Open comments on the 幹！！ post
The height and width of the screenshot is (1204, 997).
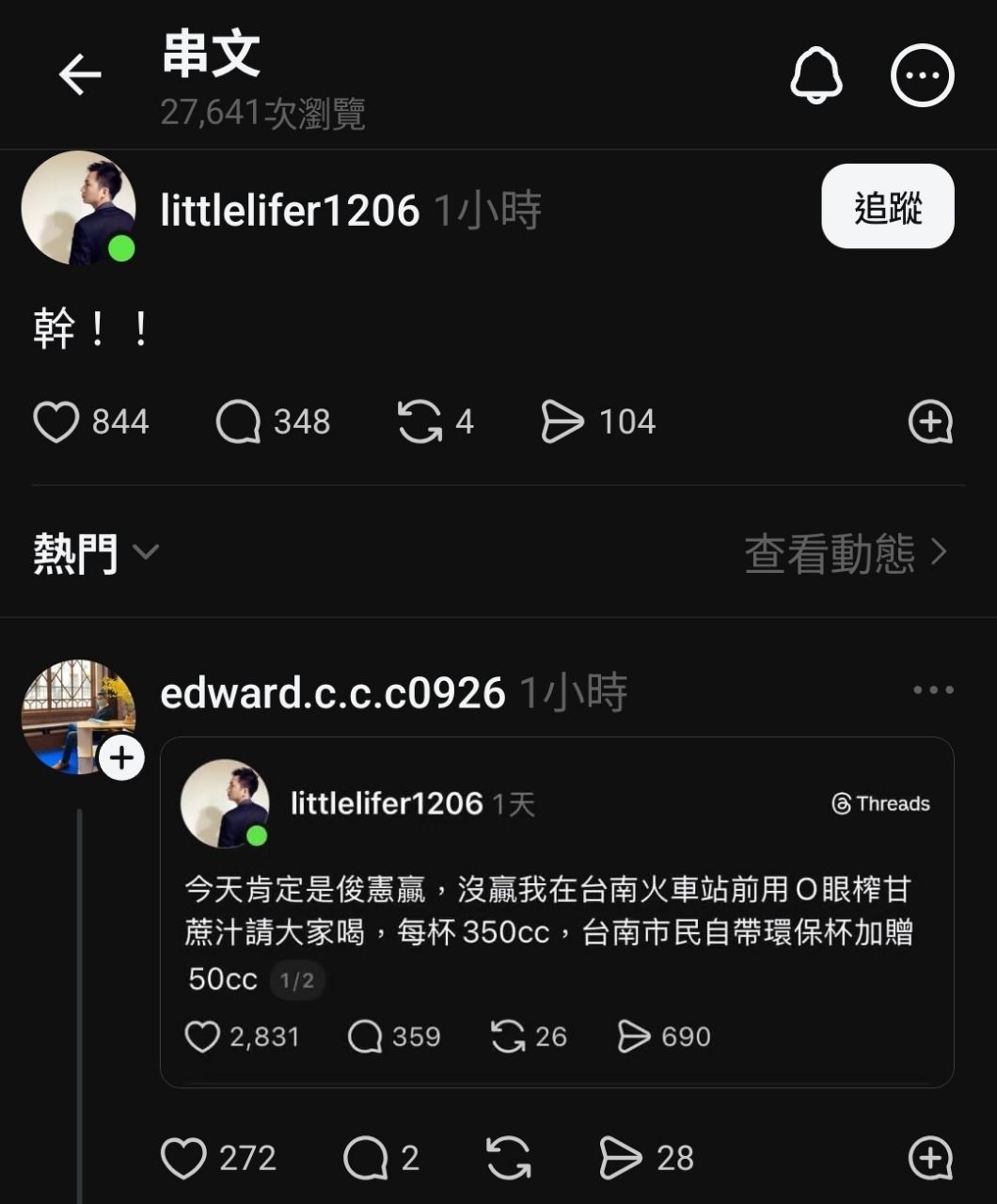(x=238, y=422)
